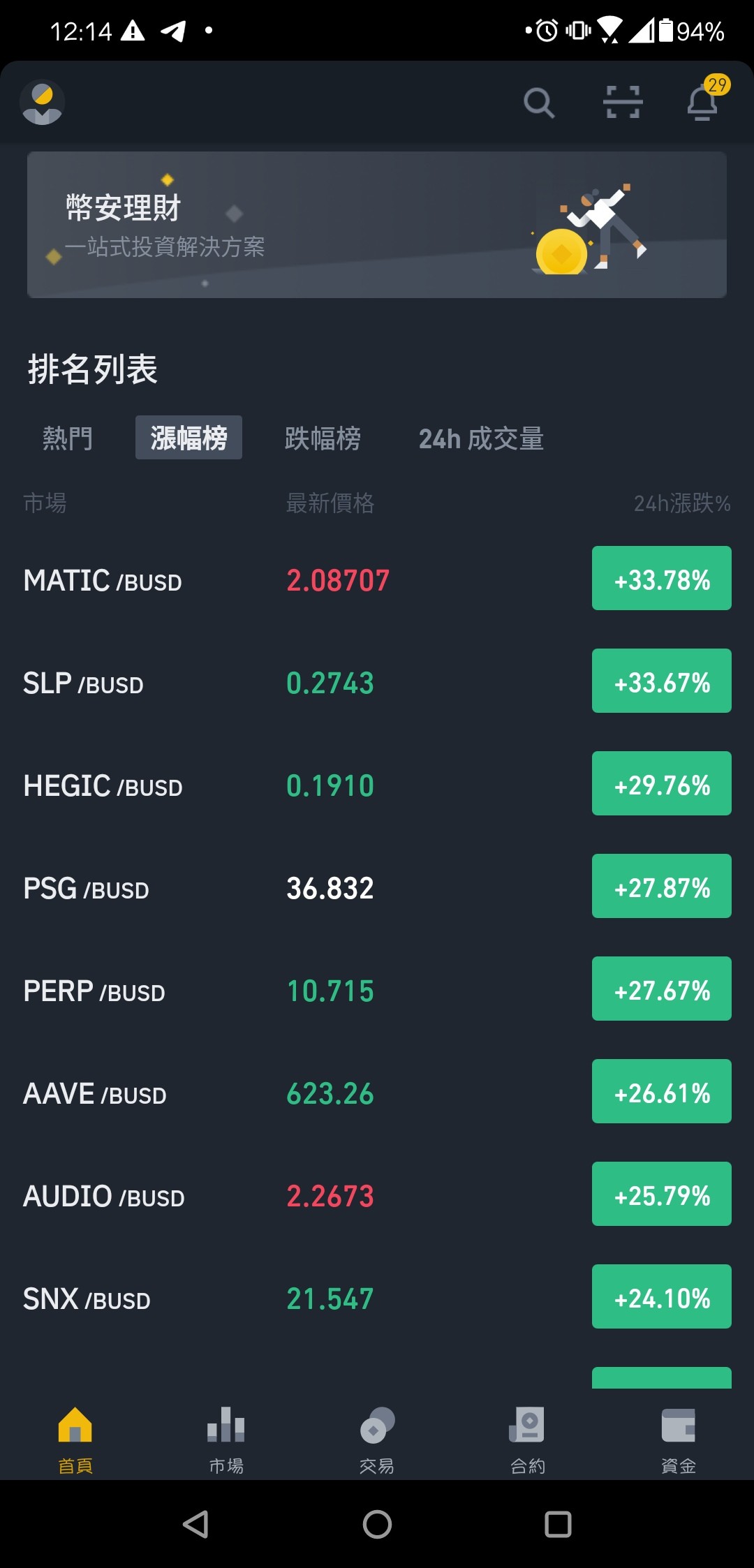Switch to the 24h 成交量 tab

pyautogui.click(x=481, y=438)
